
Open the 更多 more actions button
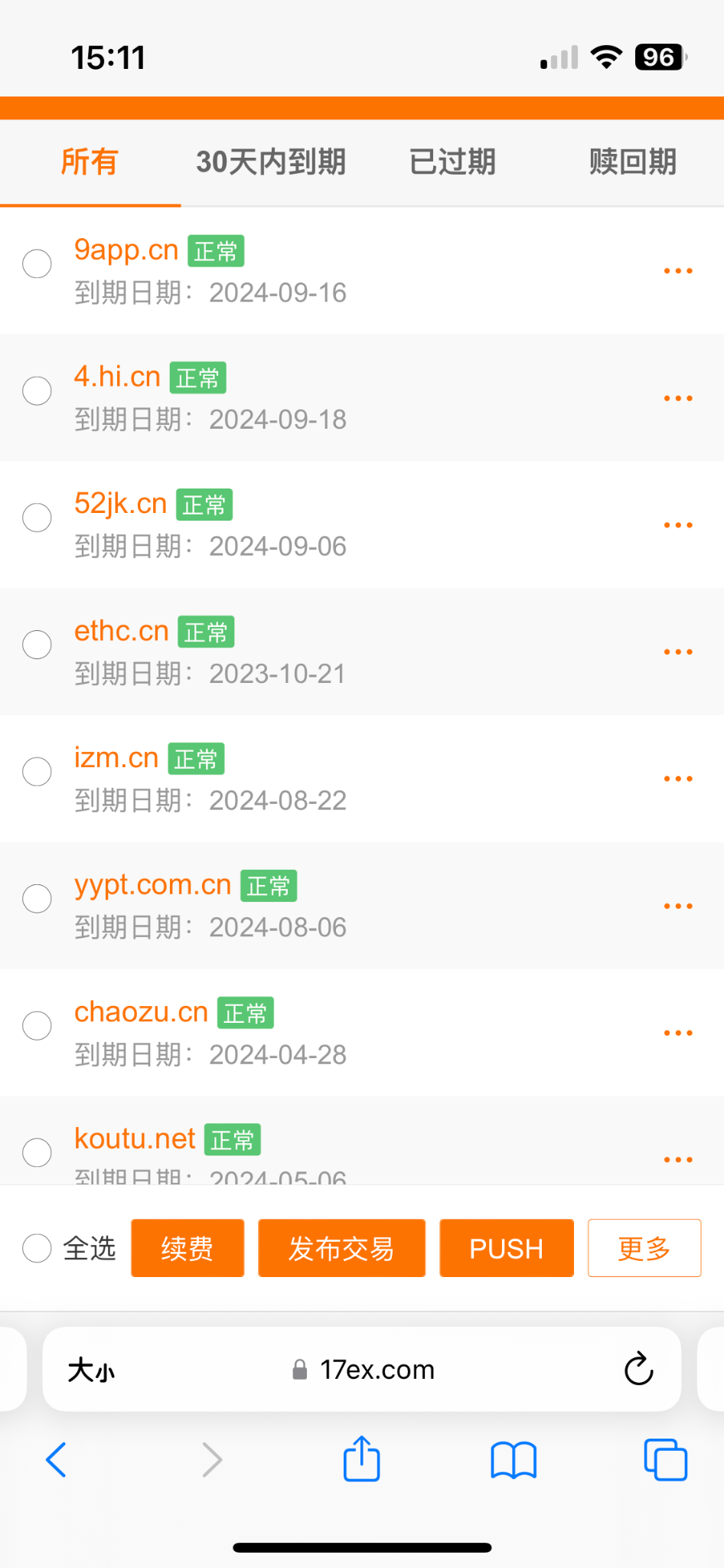point(644,1248)
